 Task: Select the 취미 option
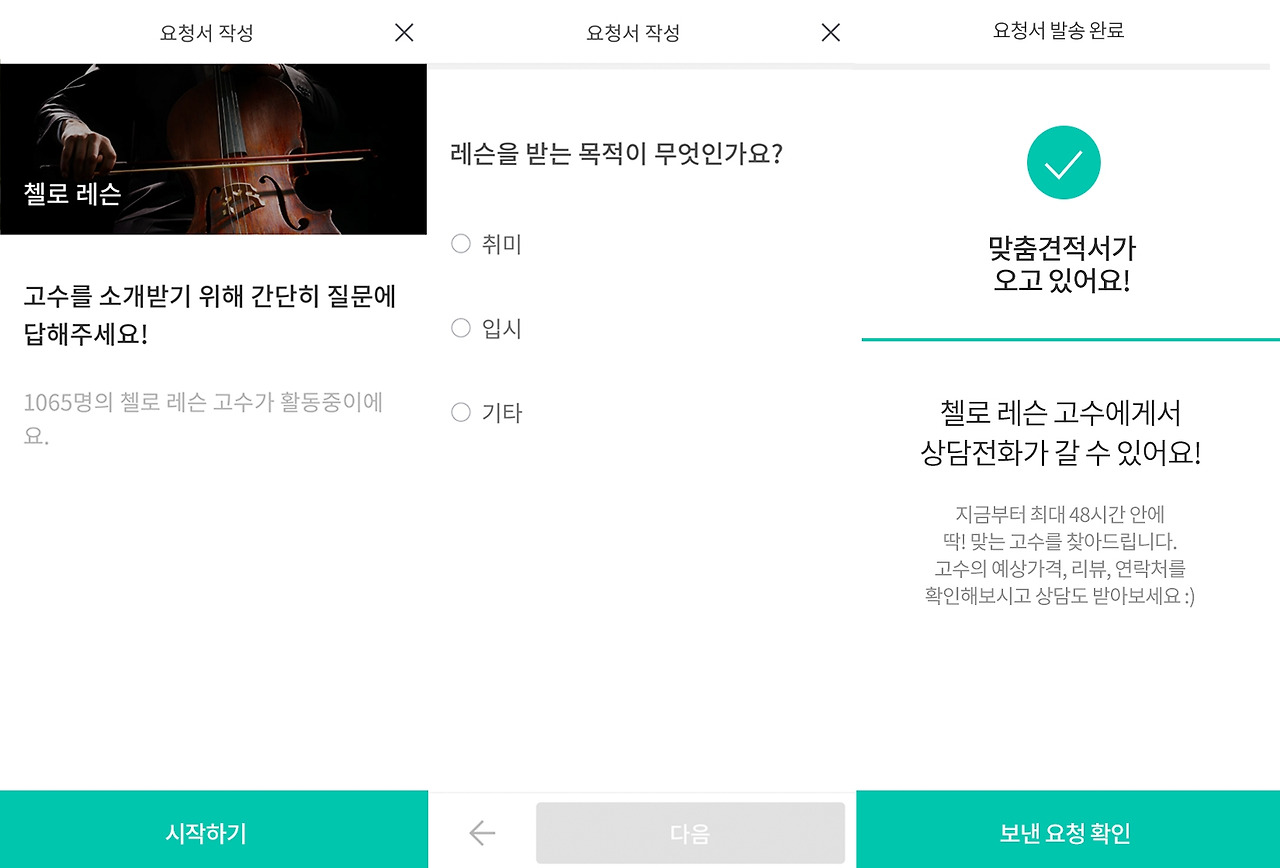click(487, 244)
